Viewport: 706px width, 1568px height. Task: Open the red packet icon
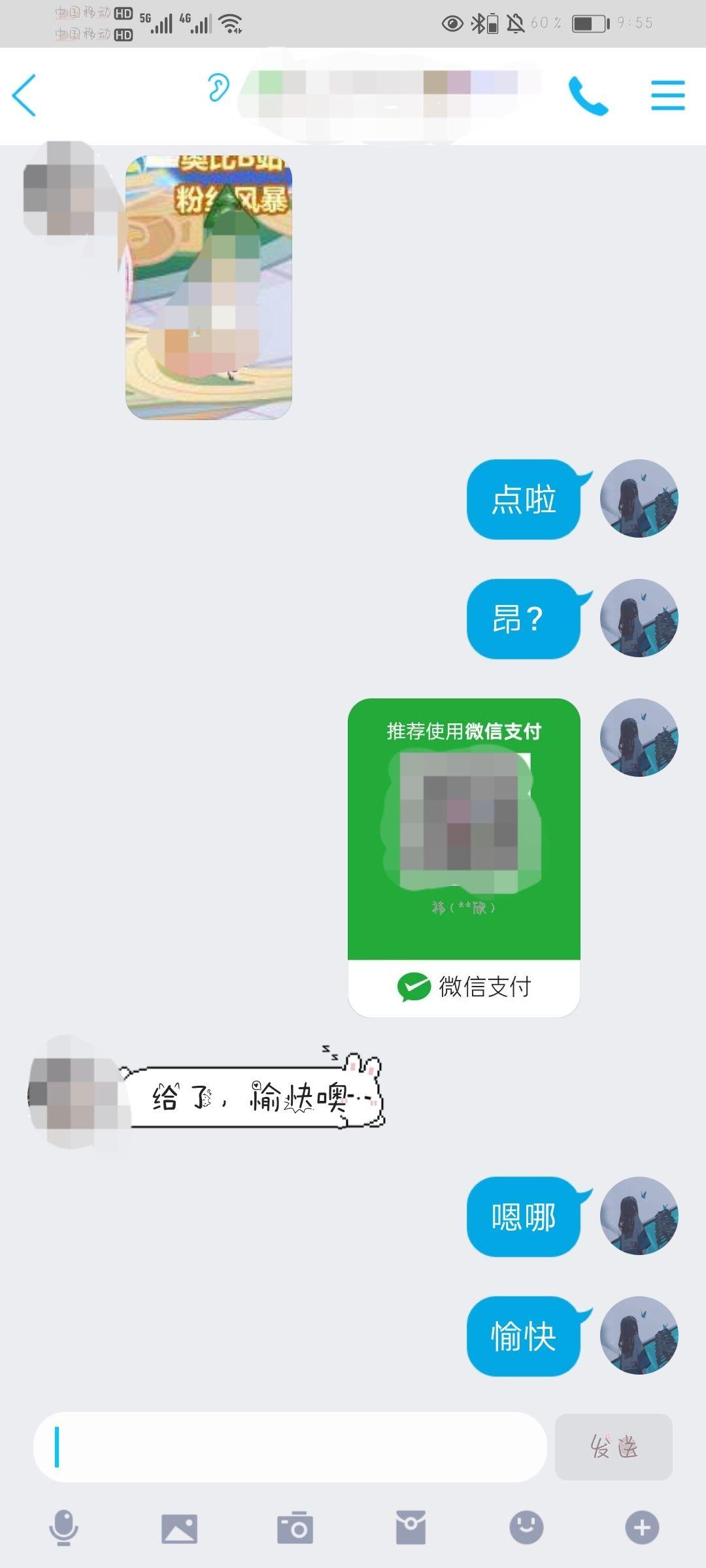(411, 1528)
